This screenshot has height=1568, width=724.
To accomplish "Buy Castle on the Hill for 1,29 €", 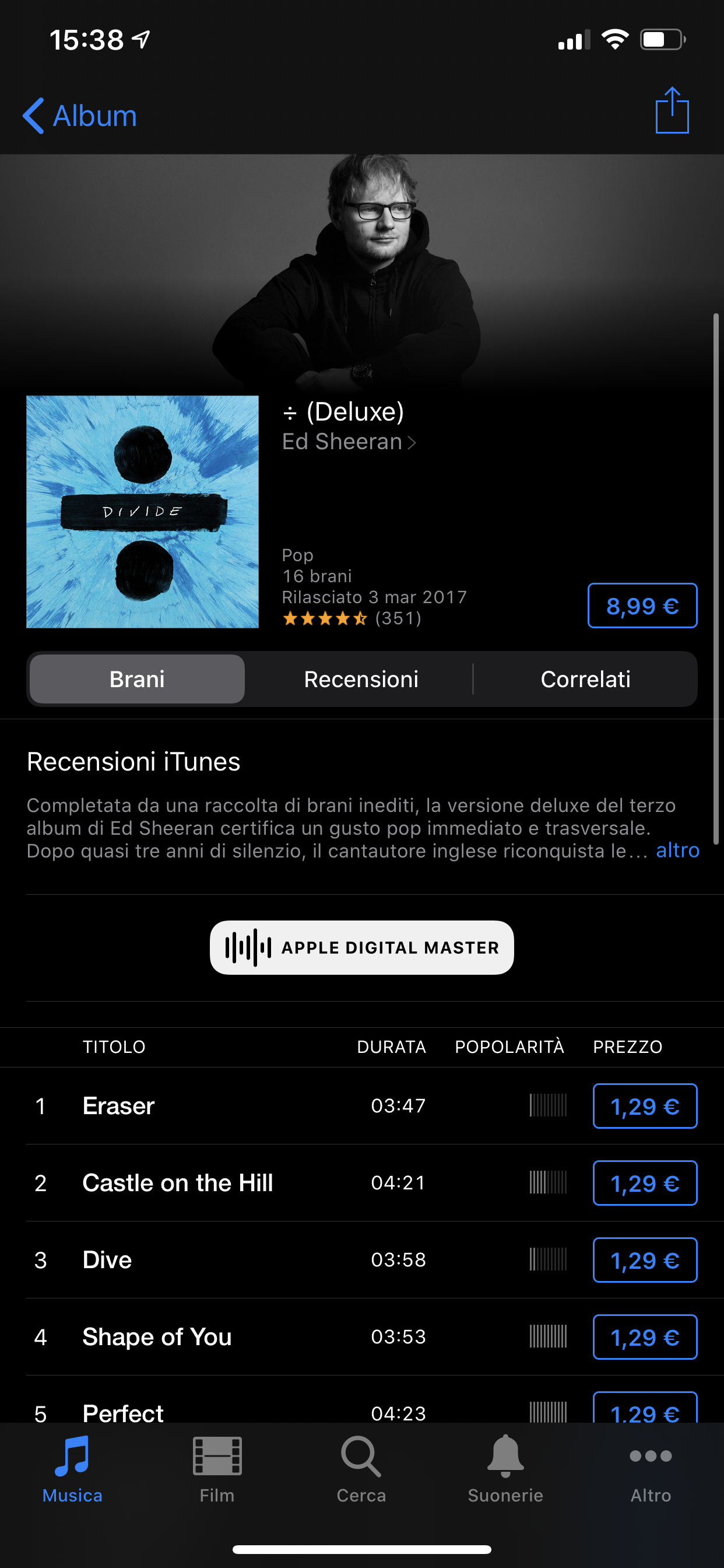I will (x=645, y=1182).
